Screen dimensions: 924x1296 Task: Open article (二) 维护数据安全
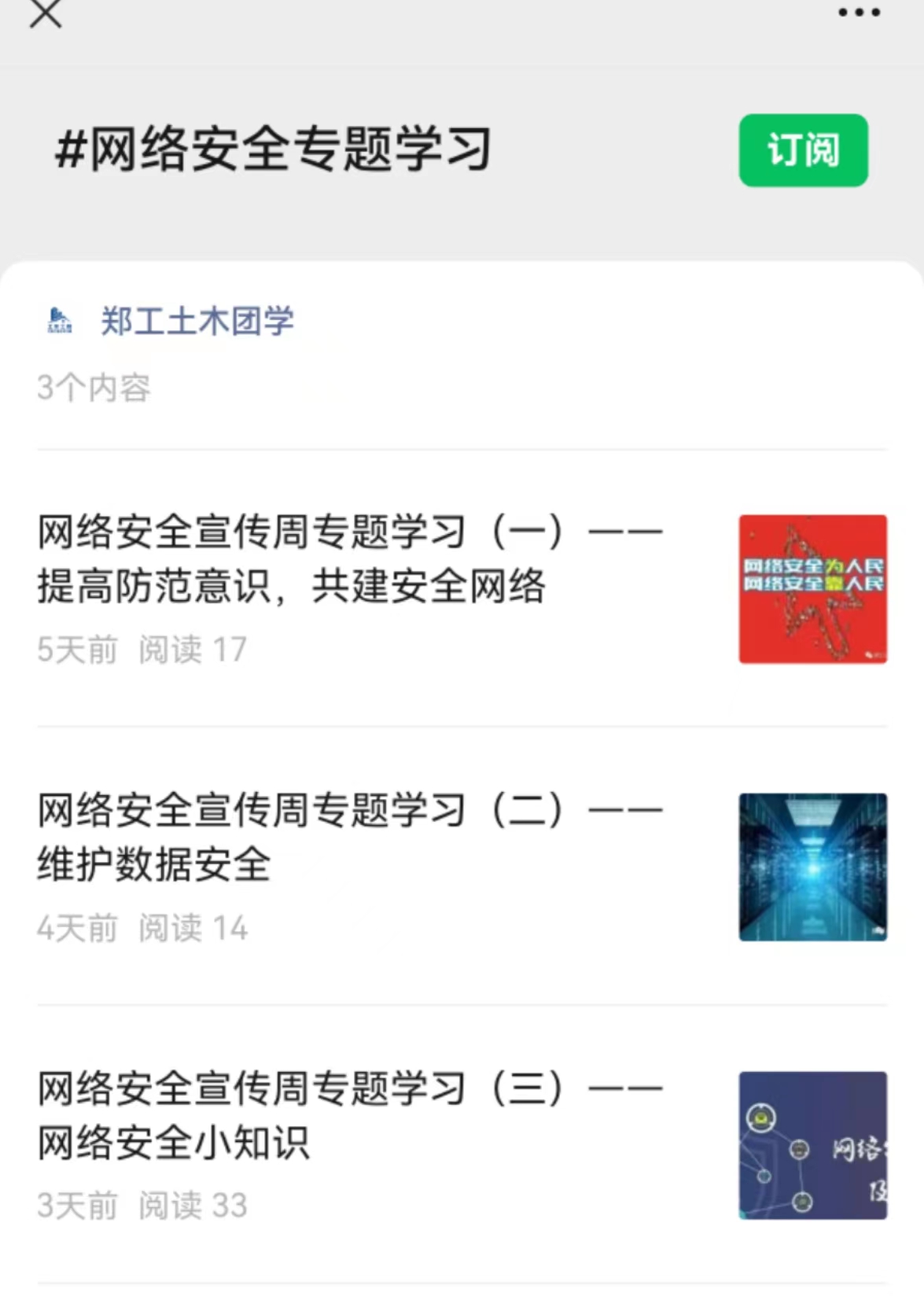pos(350,838)
